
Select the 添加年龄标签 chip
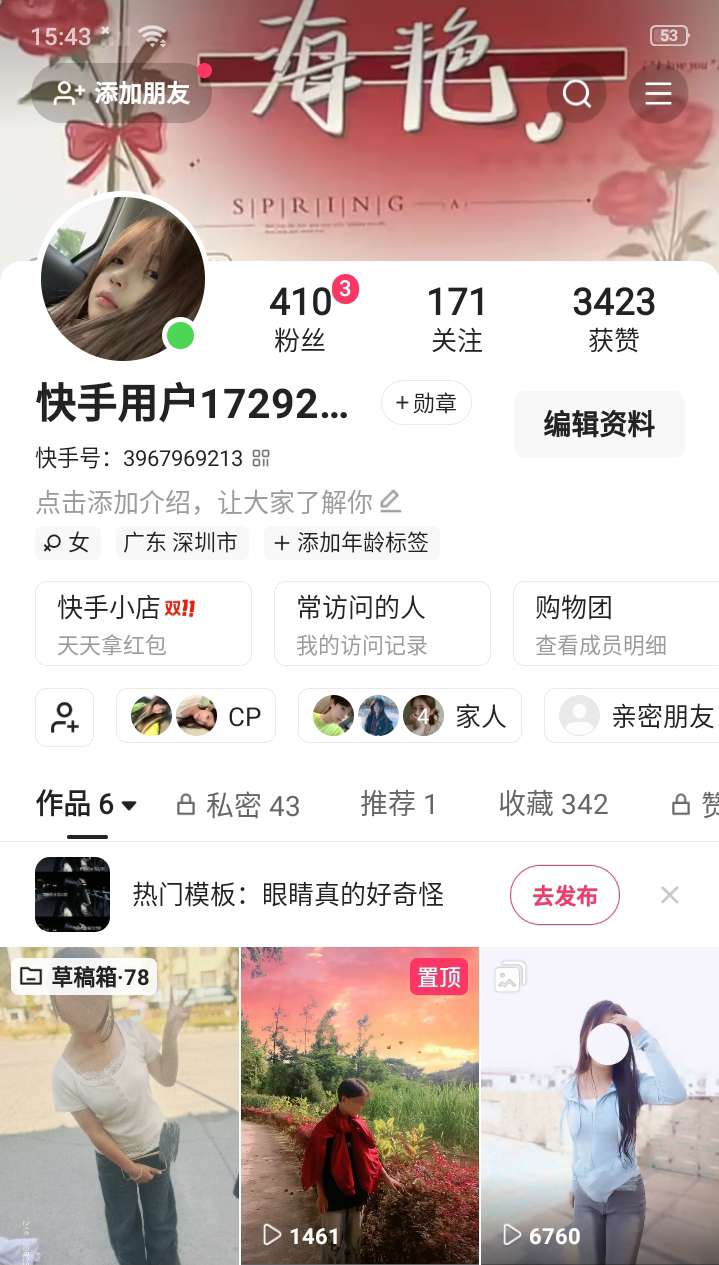click(352, 543)
